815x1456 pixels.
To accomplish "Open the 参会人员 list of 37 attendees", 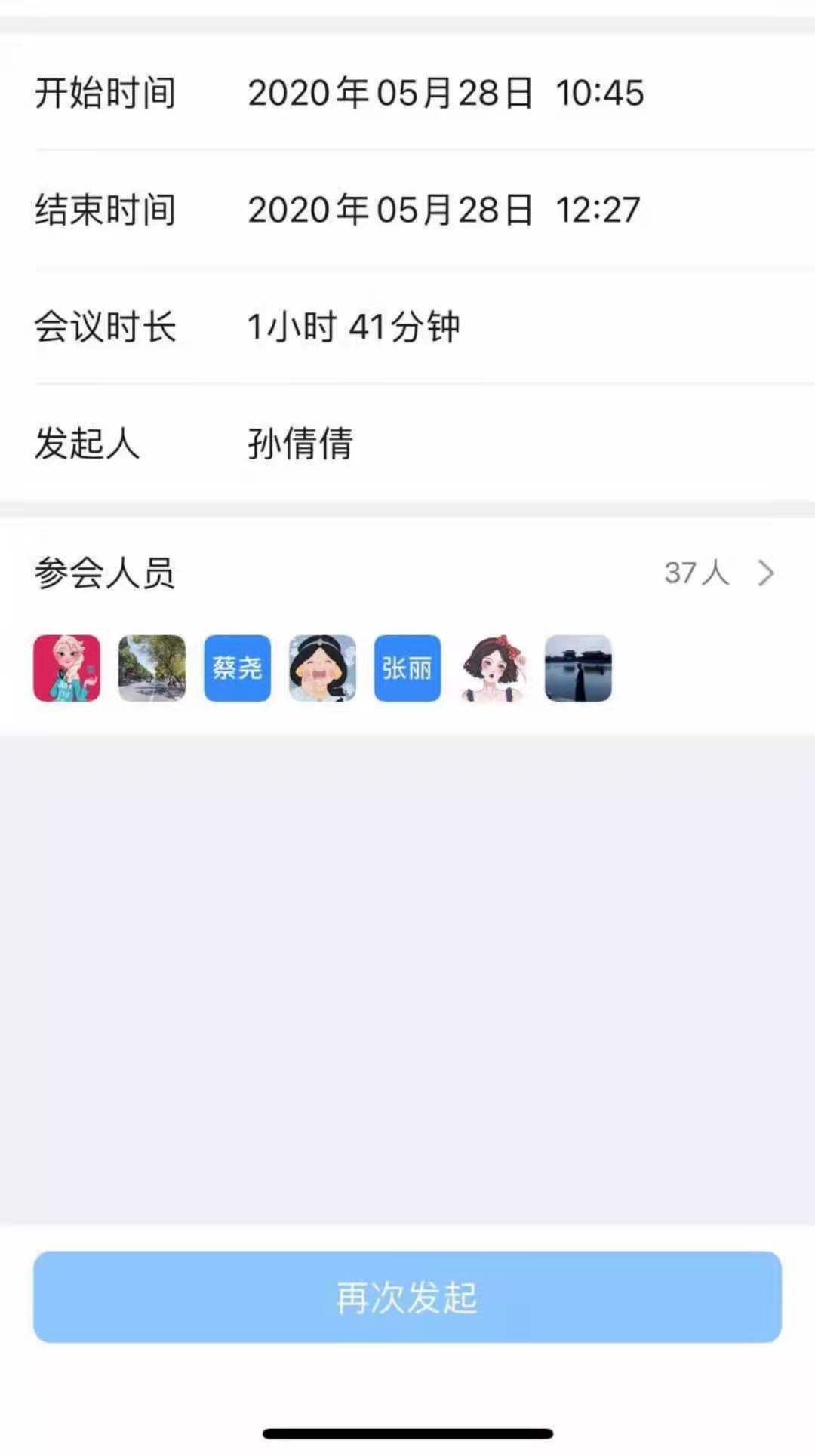I will click(719, 573).
